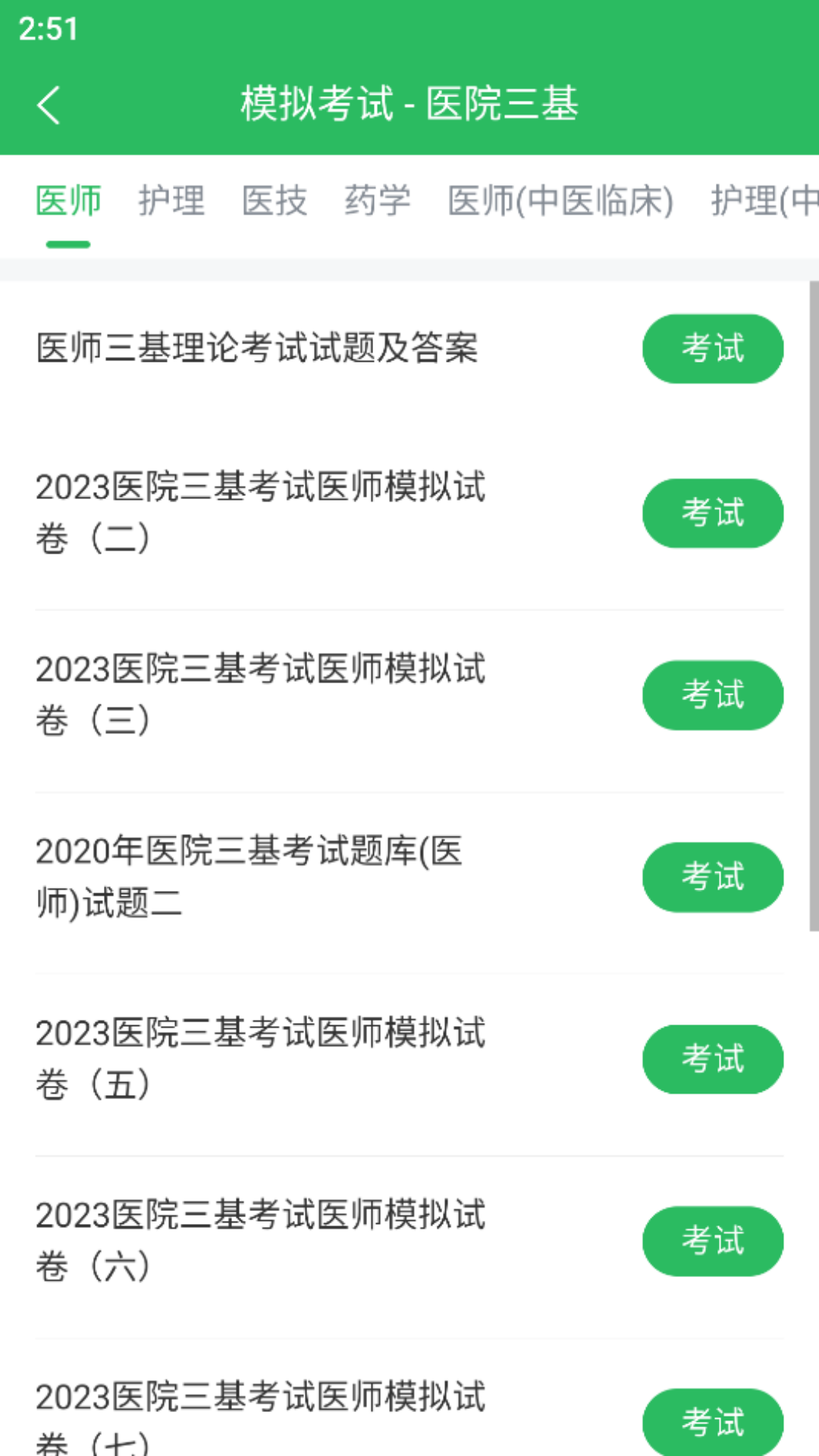The image size is (819, 1456).
Task: Start exam for 医师三基理论考试试题及答案
Action: coord(713,347)
